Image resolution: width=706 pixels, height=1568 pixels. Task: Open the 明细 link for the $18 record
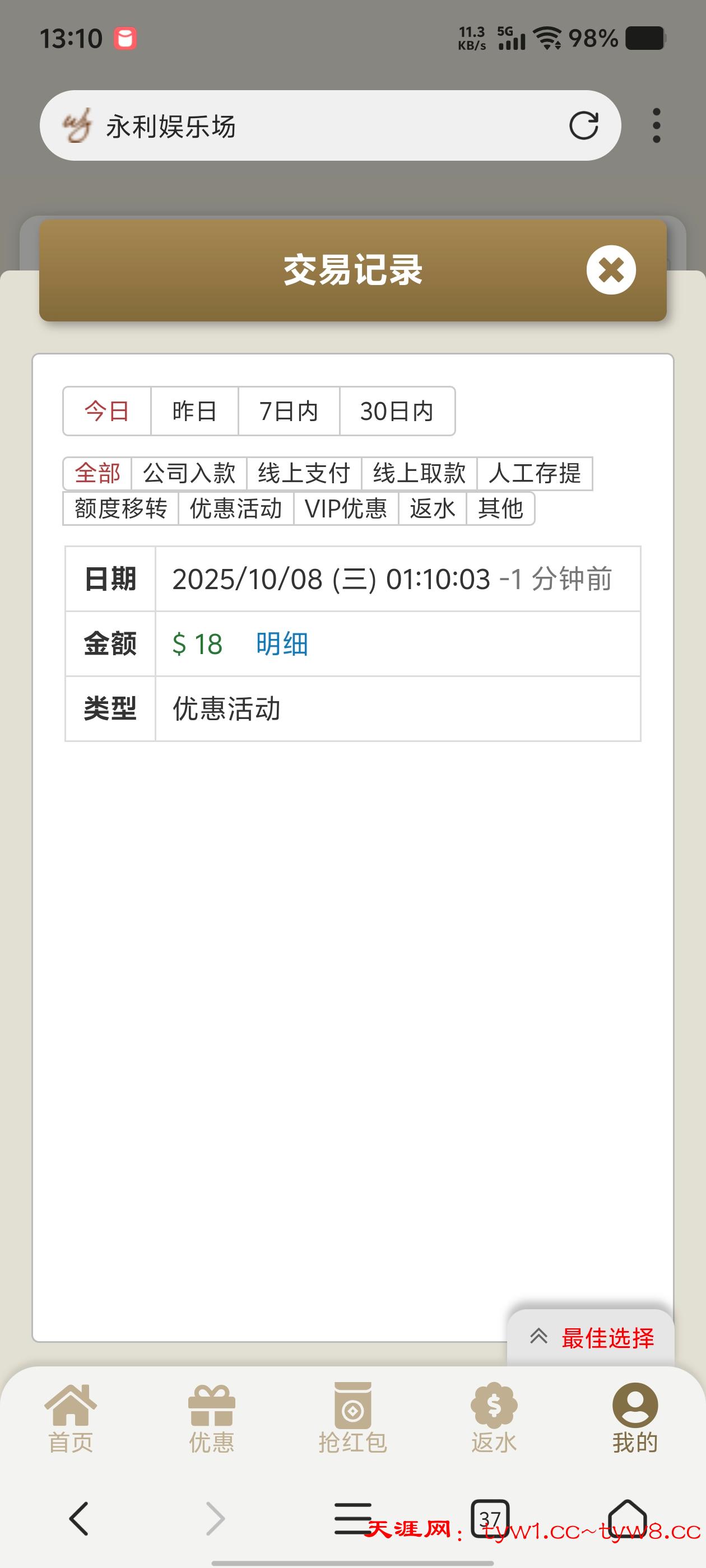281,644
